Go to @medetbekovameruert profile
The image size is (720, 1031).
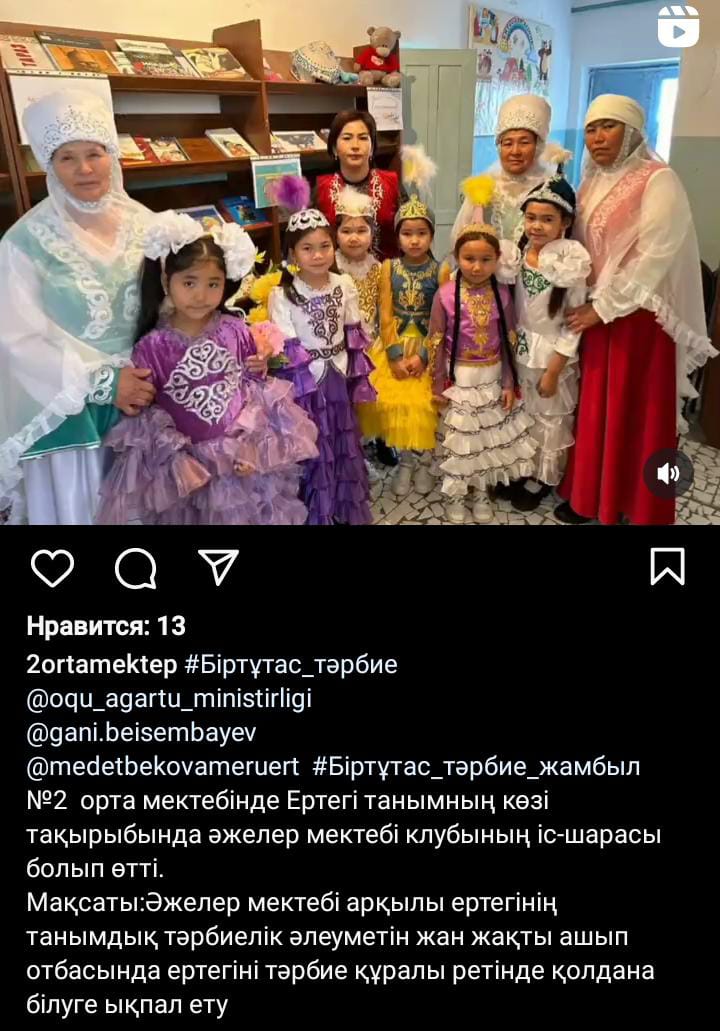pos(162,767)
